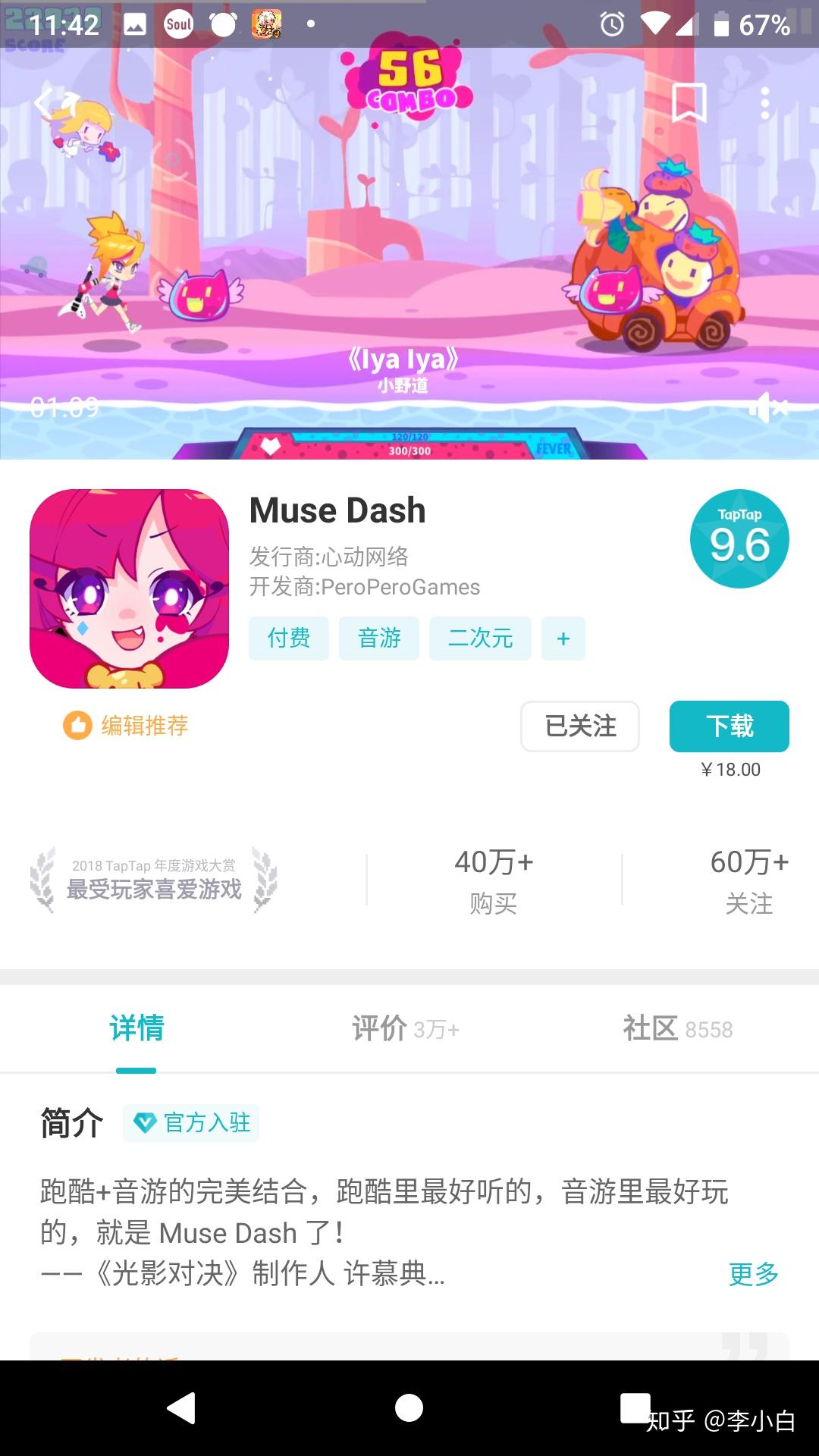Unmute the preview video sound
The image size is (819, 1456).
(x=767, y=408)
